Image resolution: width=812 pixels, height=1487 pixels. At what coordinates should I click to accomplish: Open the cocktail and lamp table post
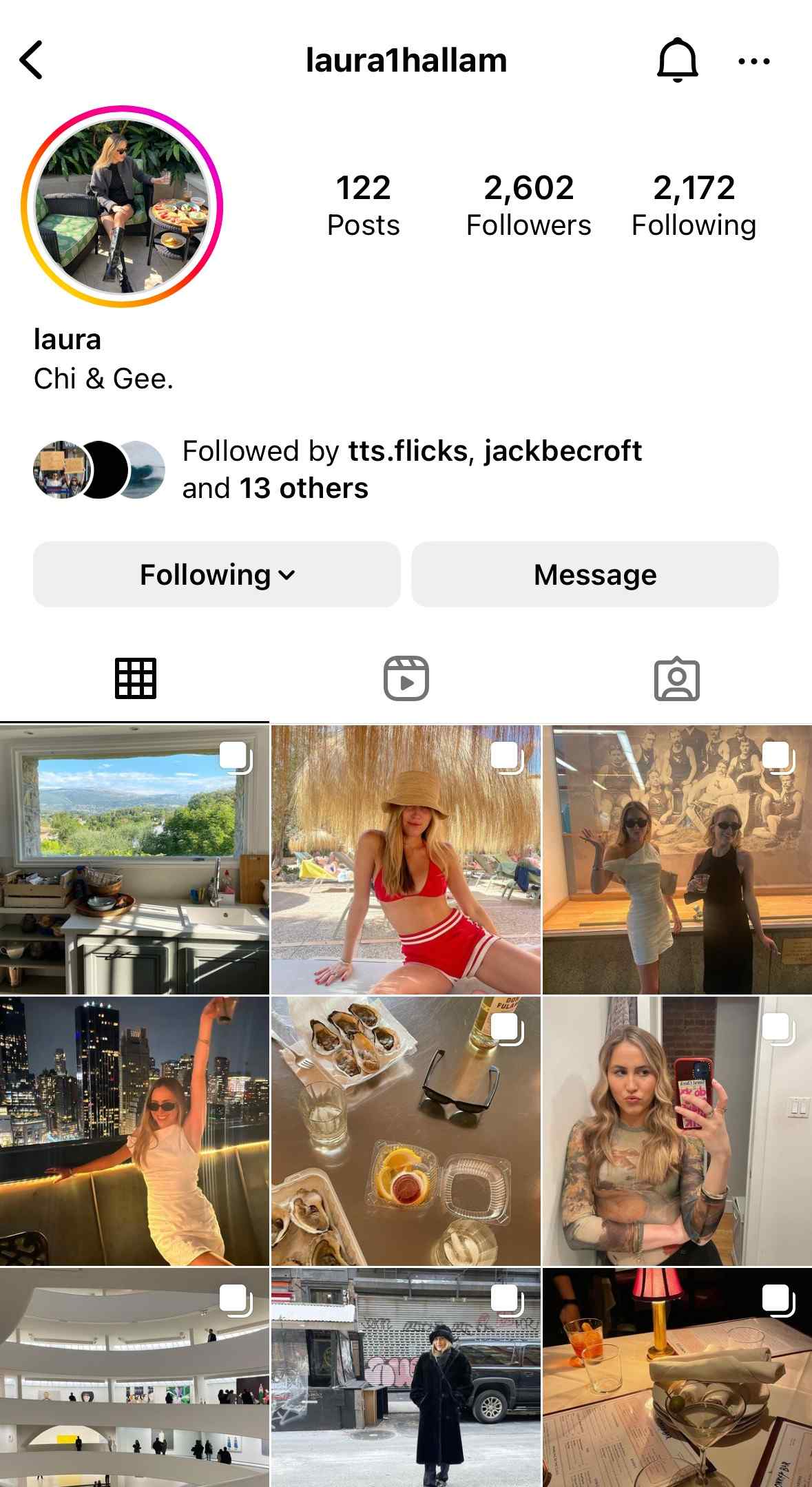pyautogui.click(x=677, y=1377)
